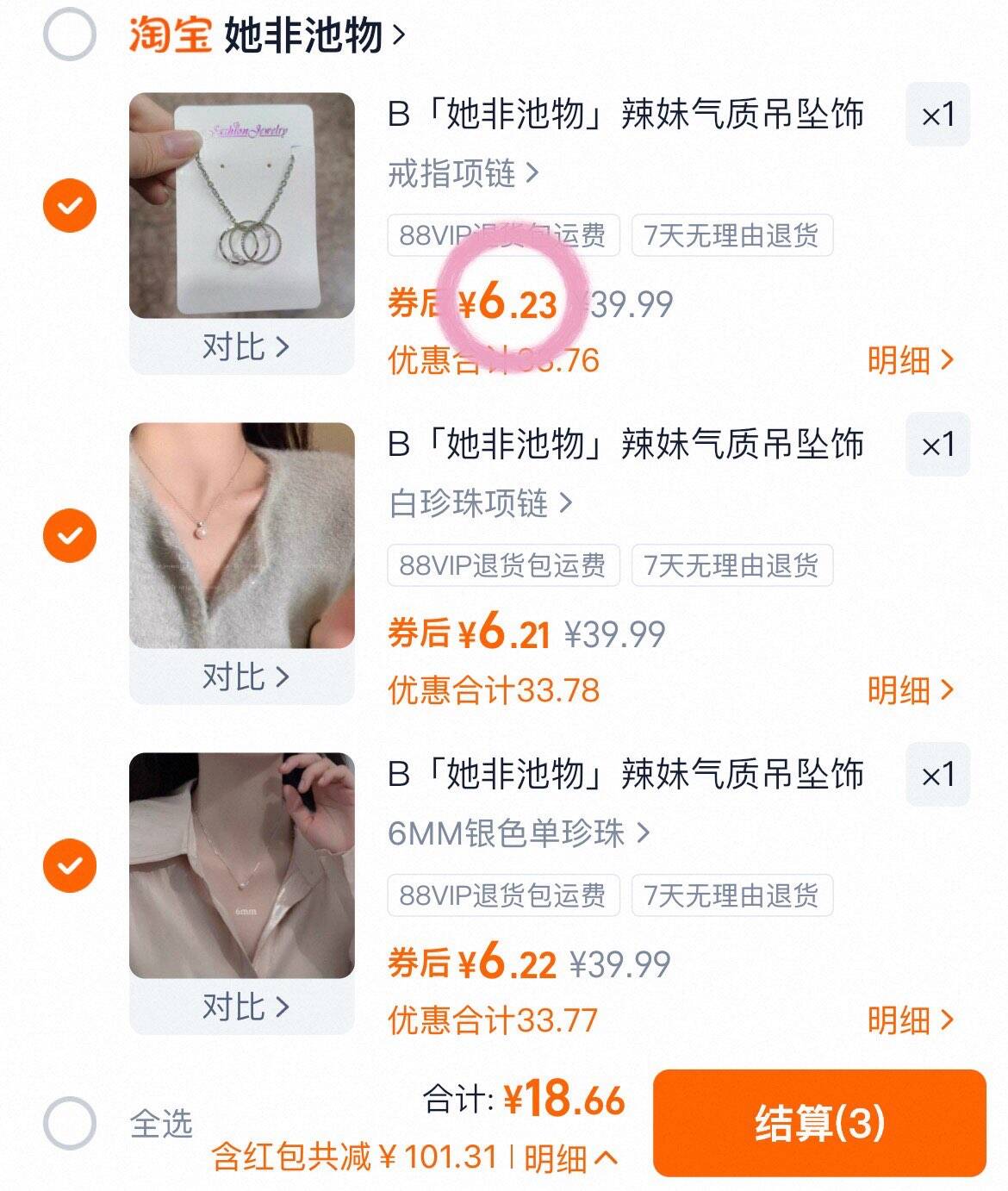View 明细 for the 33.78 discount
Image resolution: width=1008 pixels, height=1191 pixels.
910,689
